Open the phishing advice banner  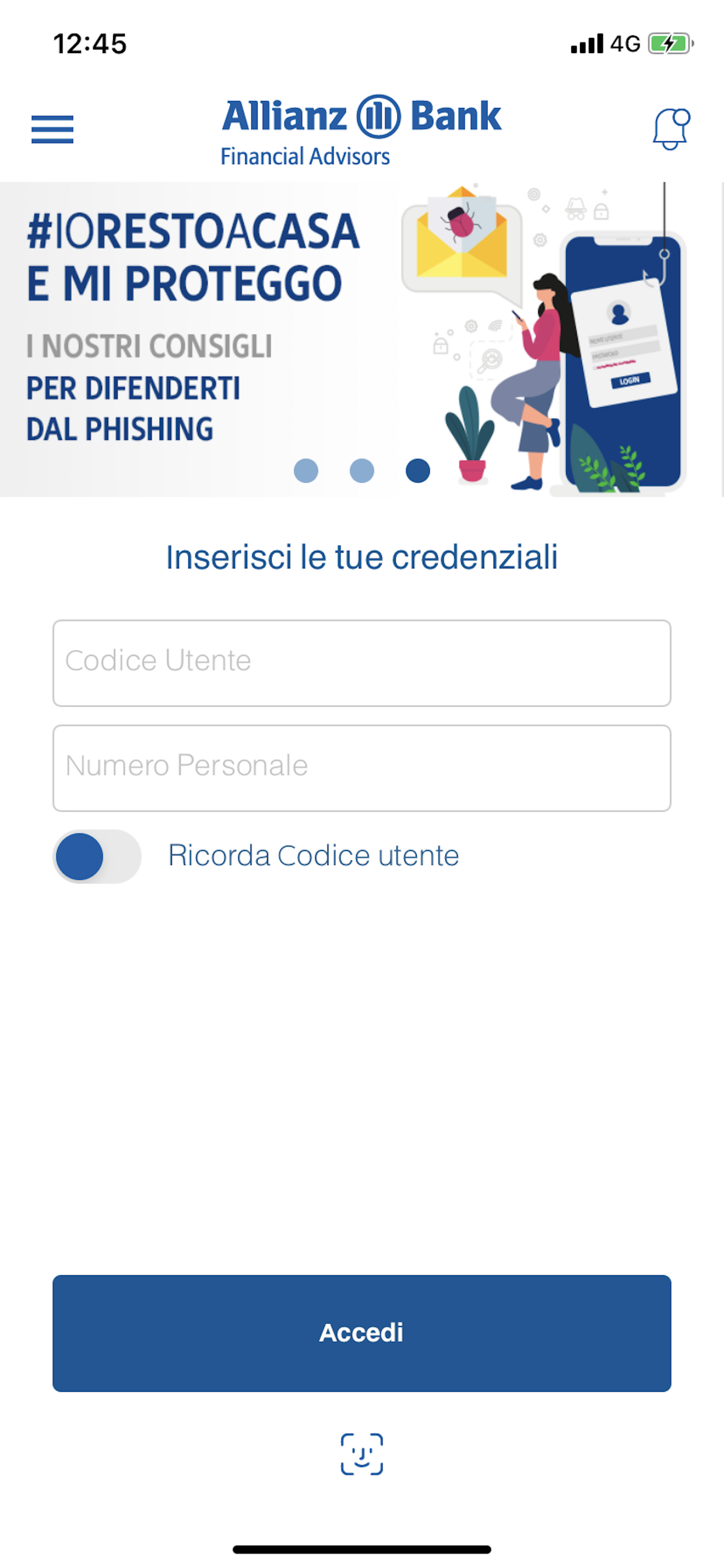point(361,338)
